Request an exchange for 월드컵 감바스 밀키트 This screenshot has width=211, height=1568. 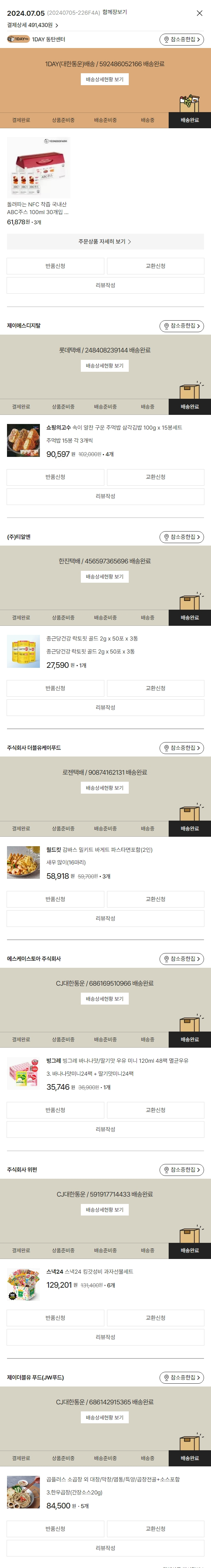[155, 899]
